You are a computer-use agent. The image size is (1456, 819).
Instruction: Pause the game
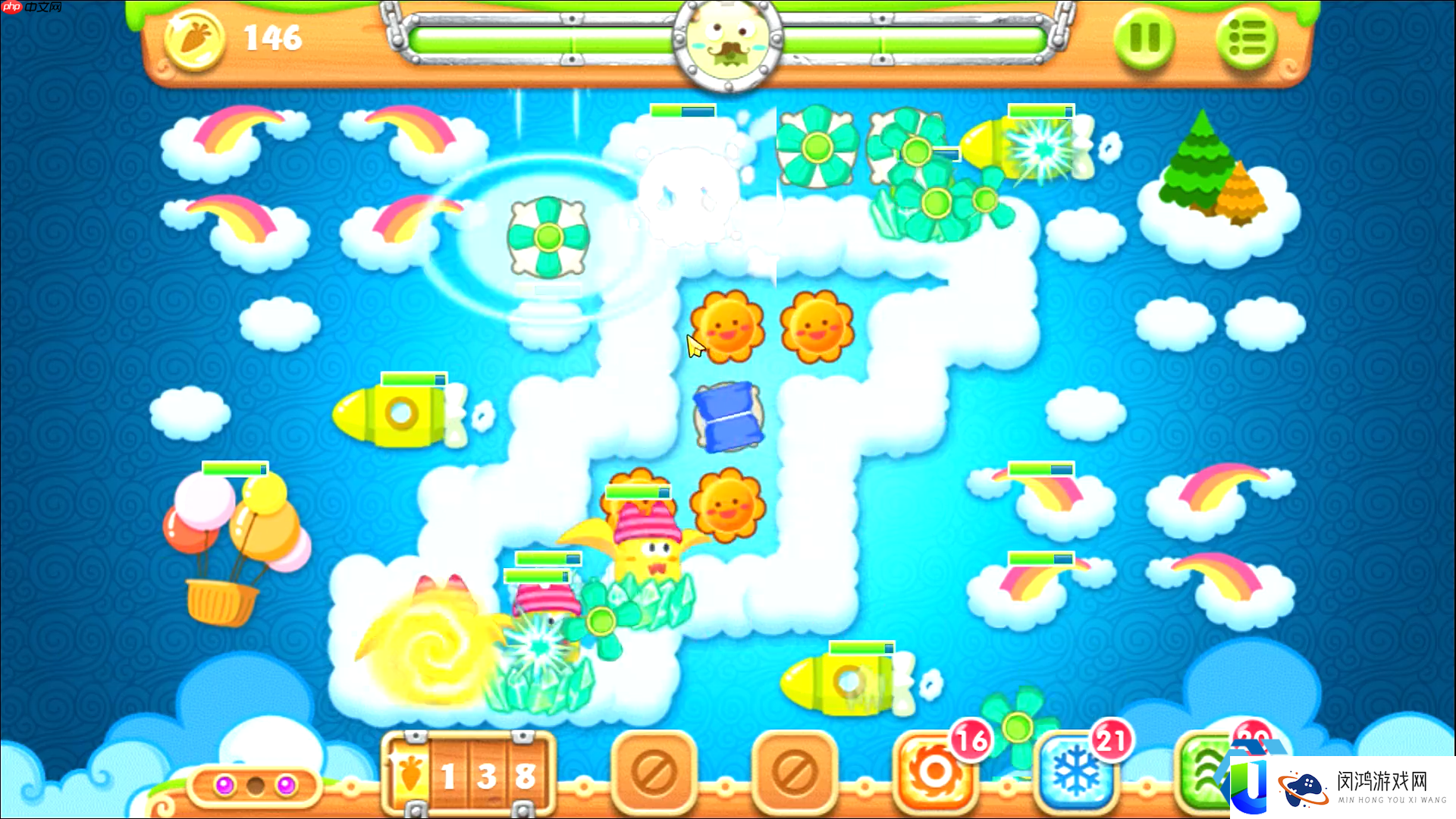click(x=1144, y=38)
